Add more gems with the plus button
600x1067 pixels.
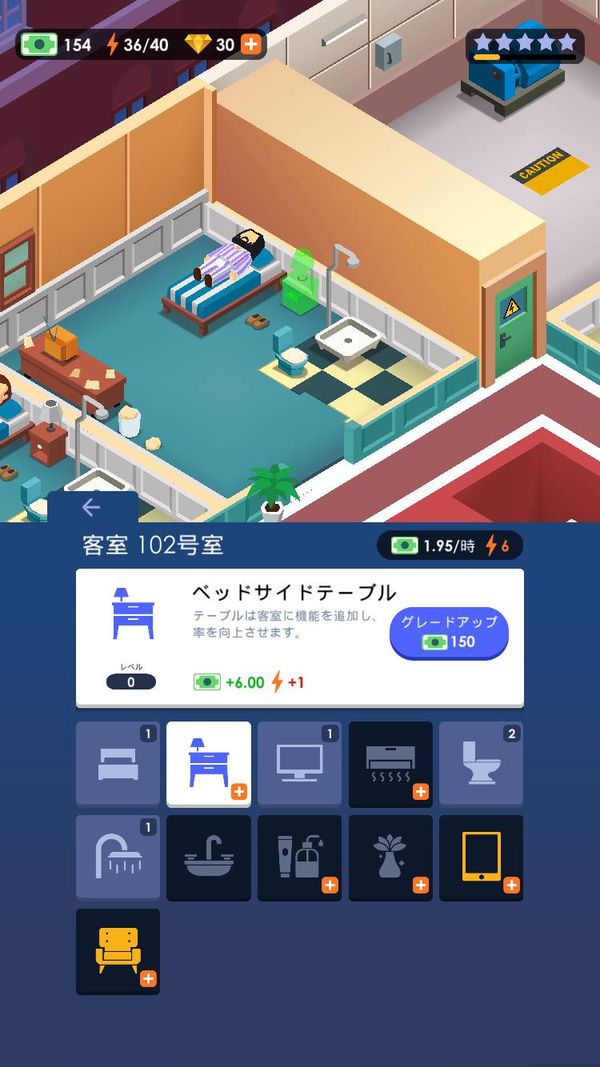tap(251, 45)
